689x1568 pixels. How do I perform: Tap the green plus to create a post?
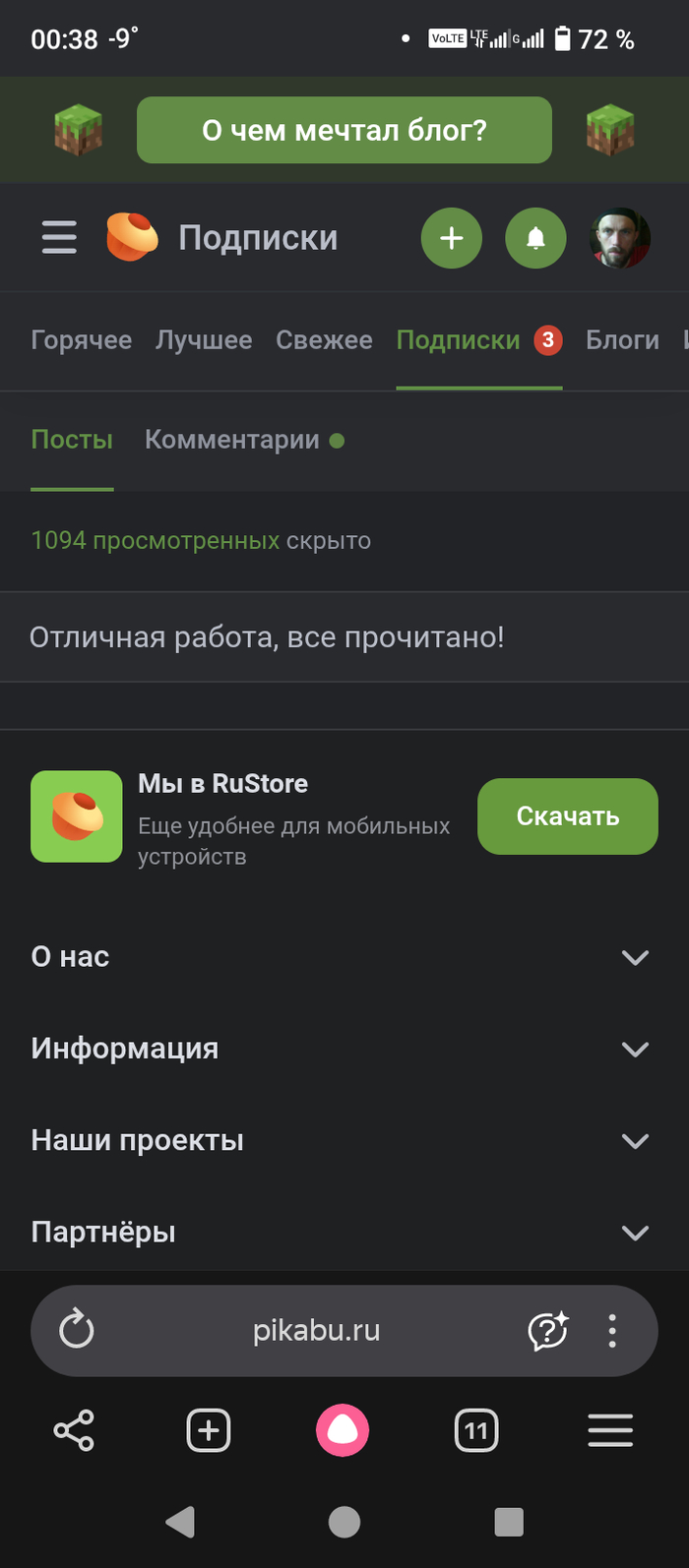[451, 238]
